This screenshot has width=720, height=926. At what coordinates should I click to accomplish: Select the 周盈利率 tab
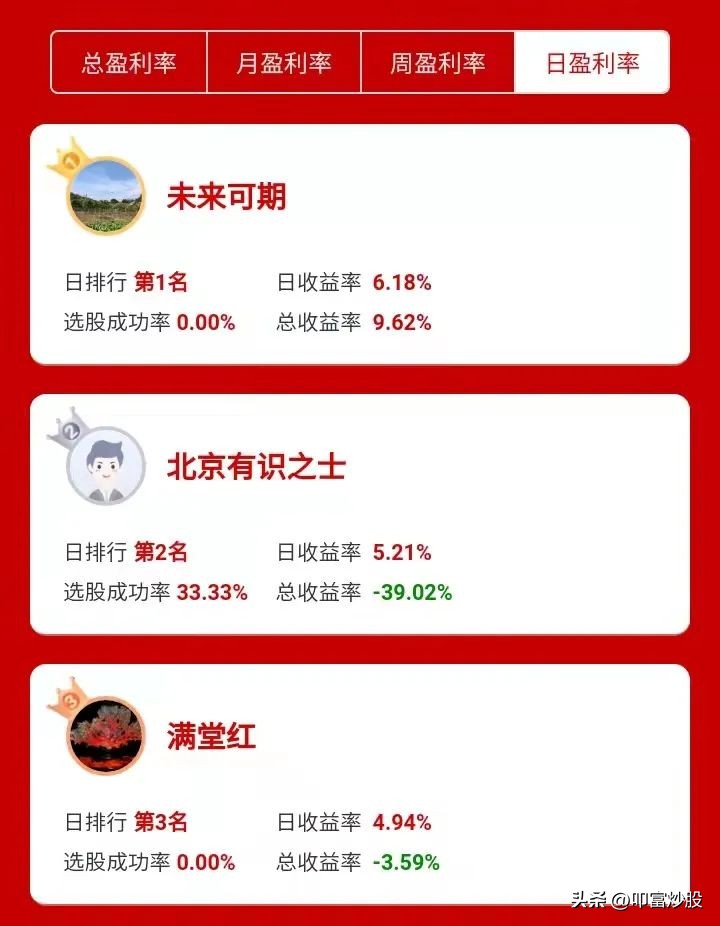coord(437,62)
